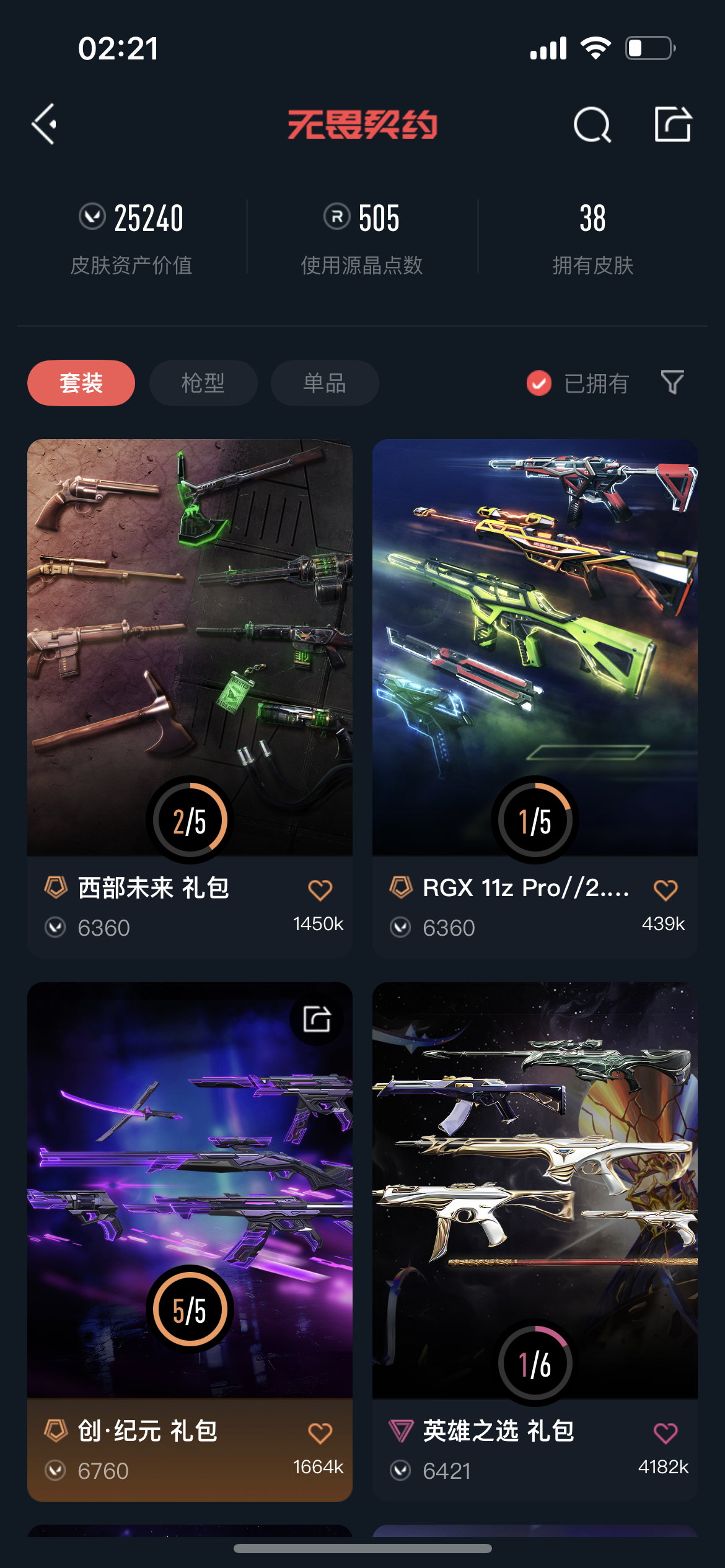Like the 英雄之选 礼包 bundle
725x1568 pixels.
pos(666,1433)
